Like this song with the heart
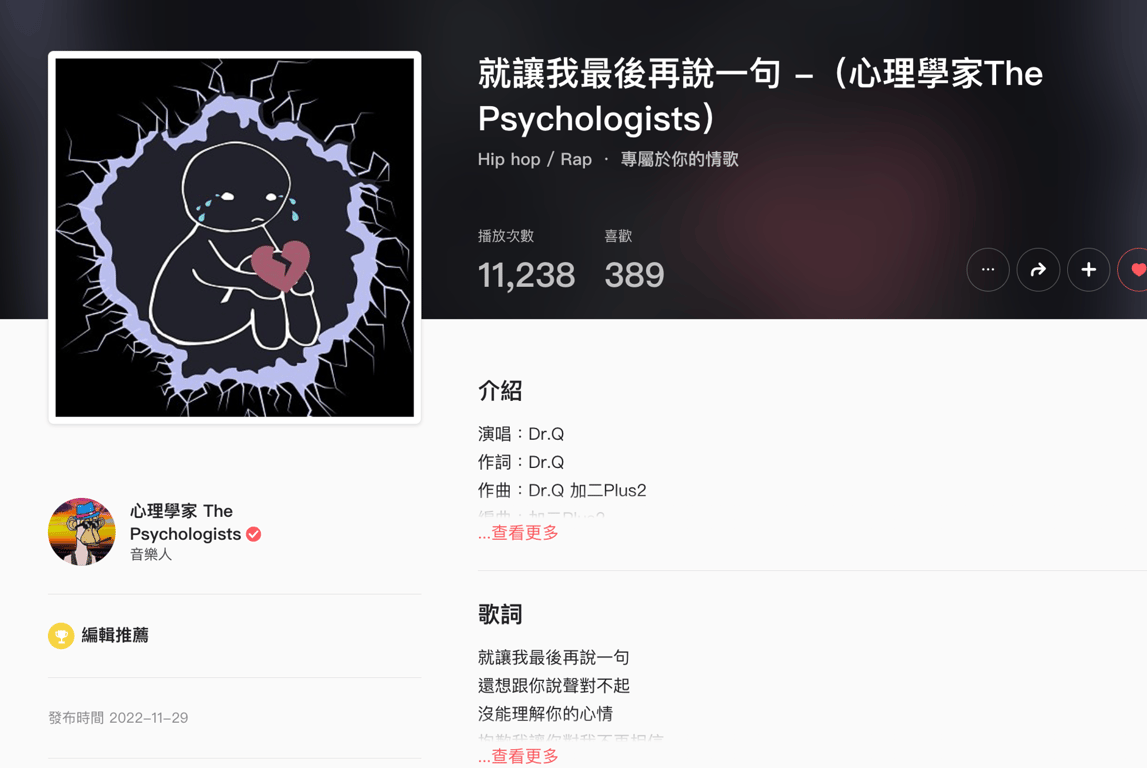The height and width of the screenshot is (768, 1147). pyautogui.click(x=1136, y=270)
